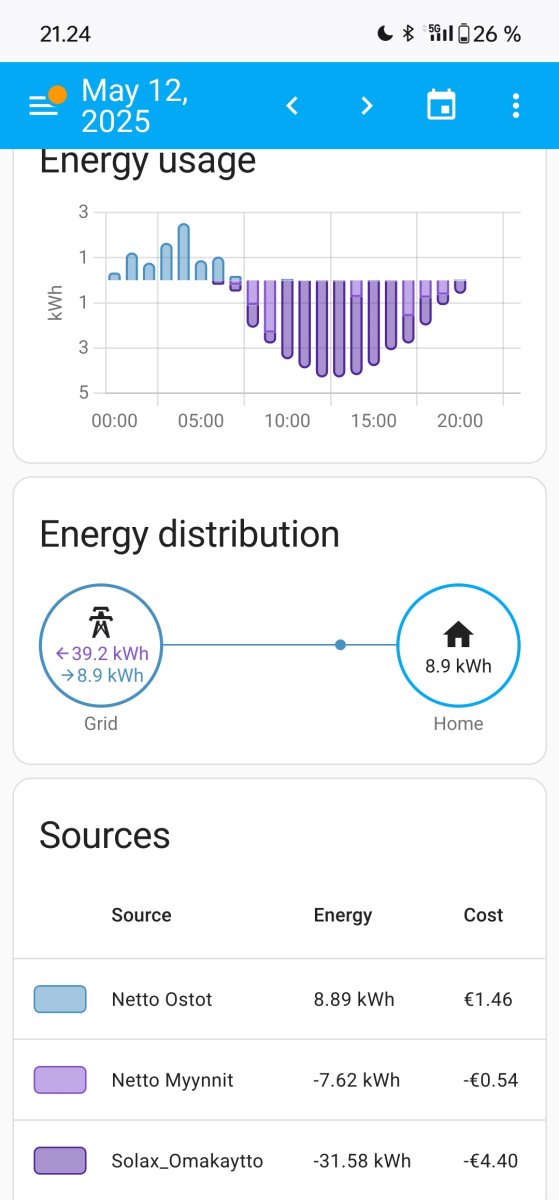Go to the previous day
This screenshot has width=559, height=1200.
click(292, 105)
